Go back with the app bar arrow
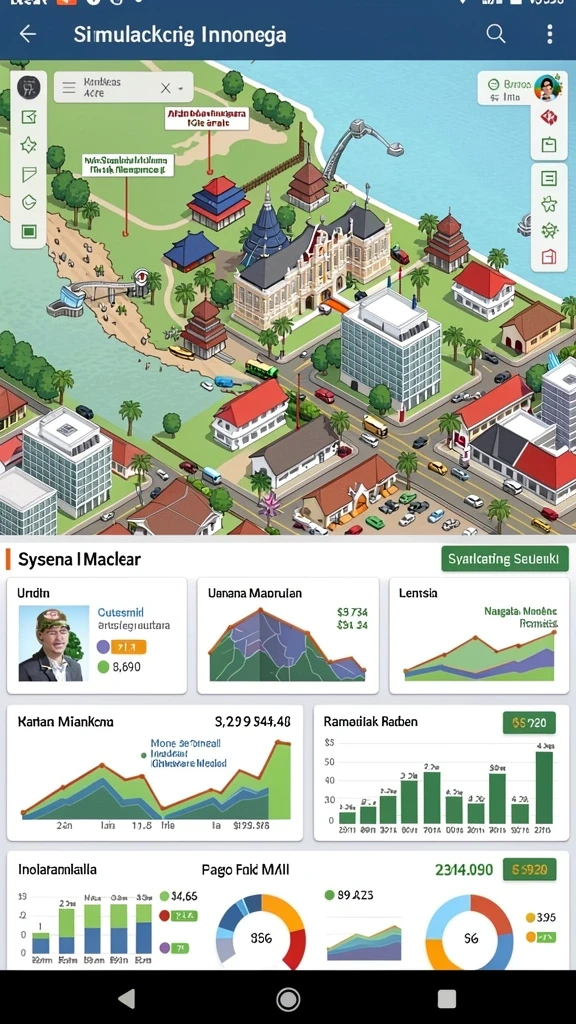576x1024 pixels. (27, 34)
